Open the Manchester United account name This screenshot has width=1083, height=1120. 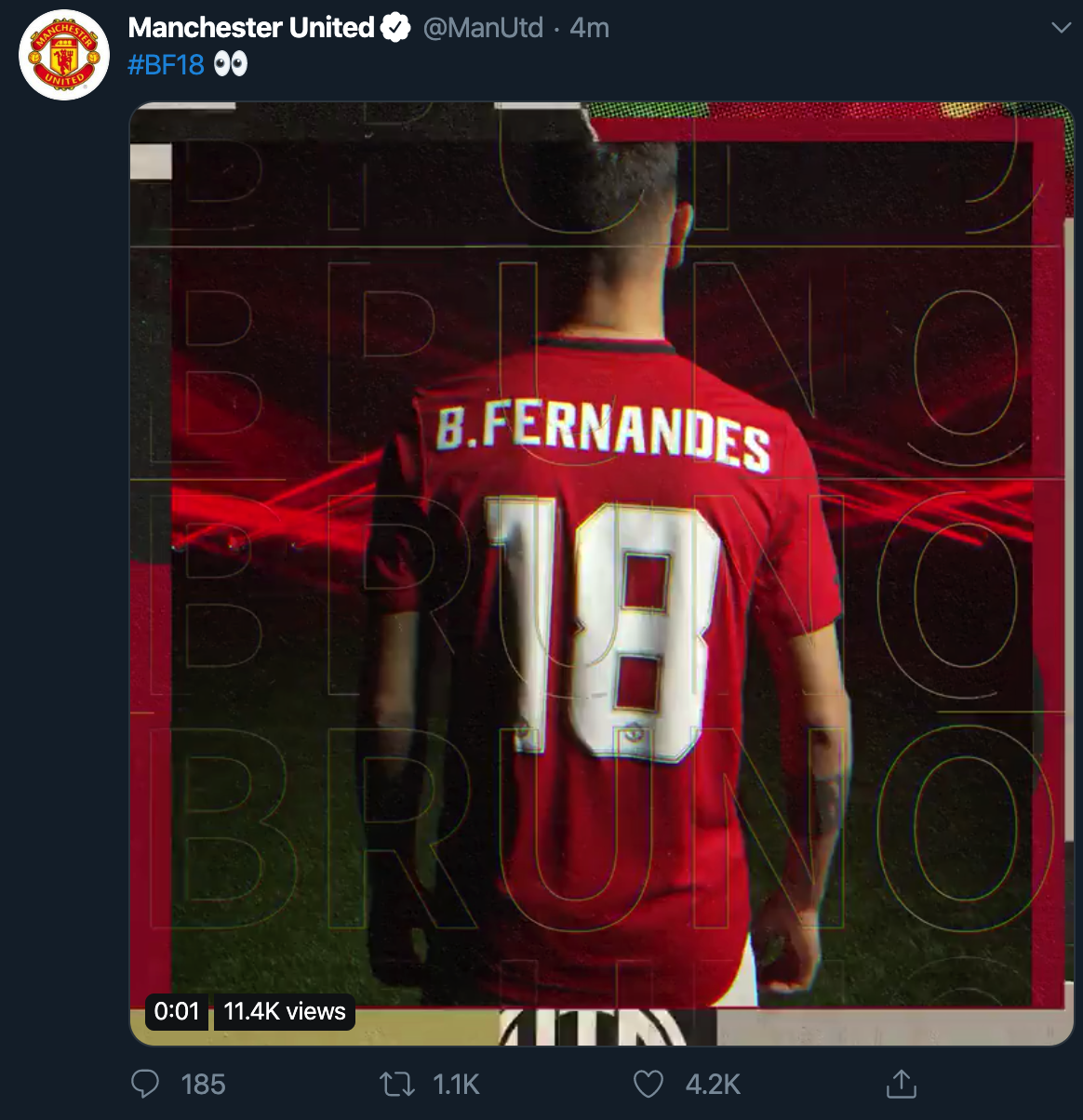click(x=251, y=28)
